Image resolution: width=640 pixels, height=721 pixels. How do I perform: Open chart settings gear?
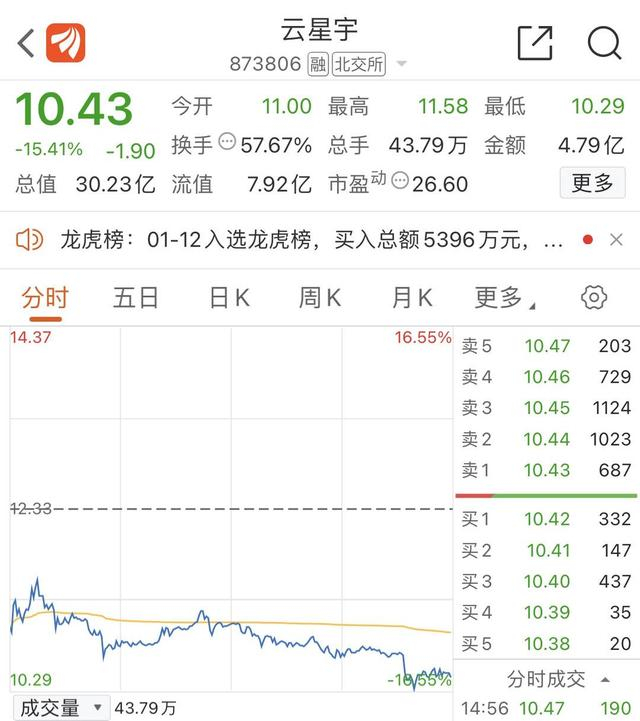point(594,297)
